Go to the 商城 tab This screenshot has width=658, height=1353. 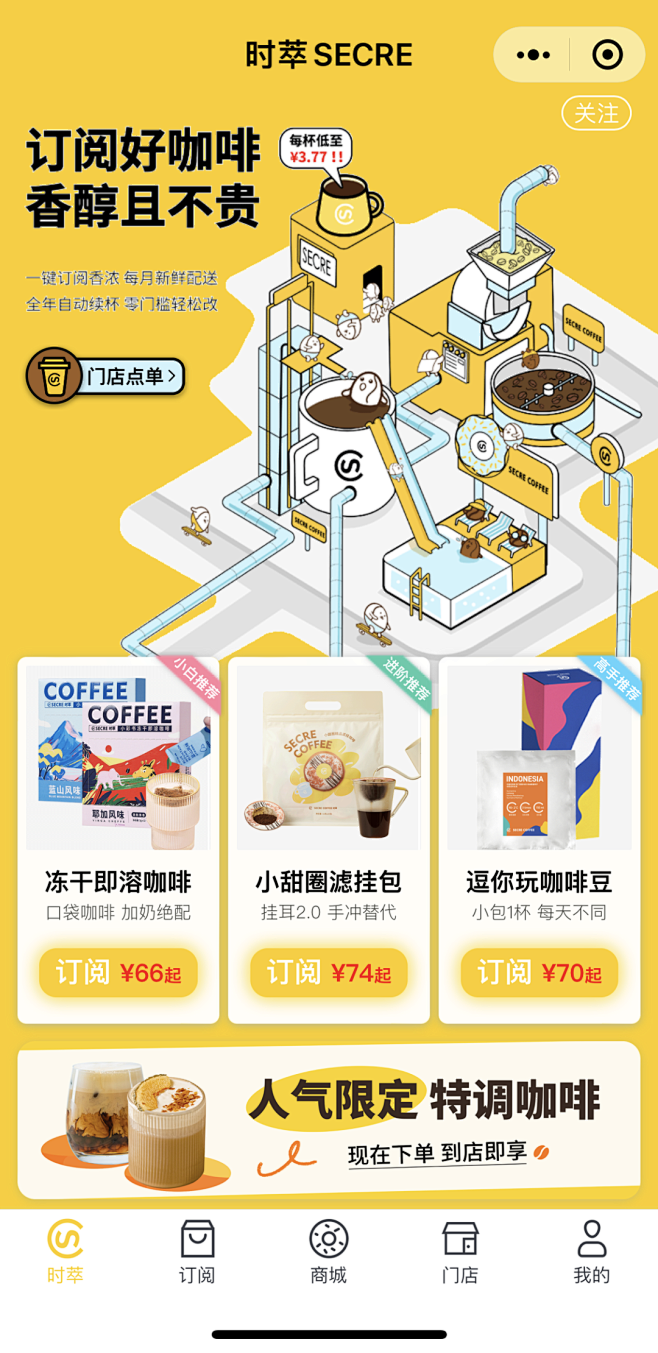(x=329, y=1251)
